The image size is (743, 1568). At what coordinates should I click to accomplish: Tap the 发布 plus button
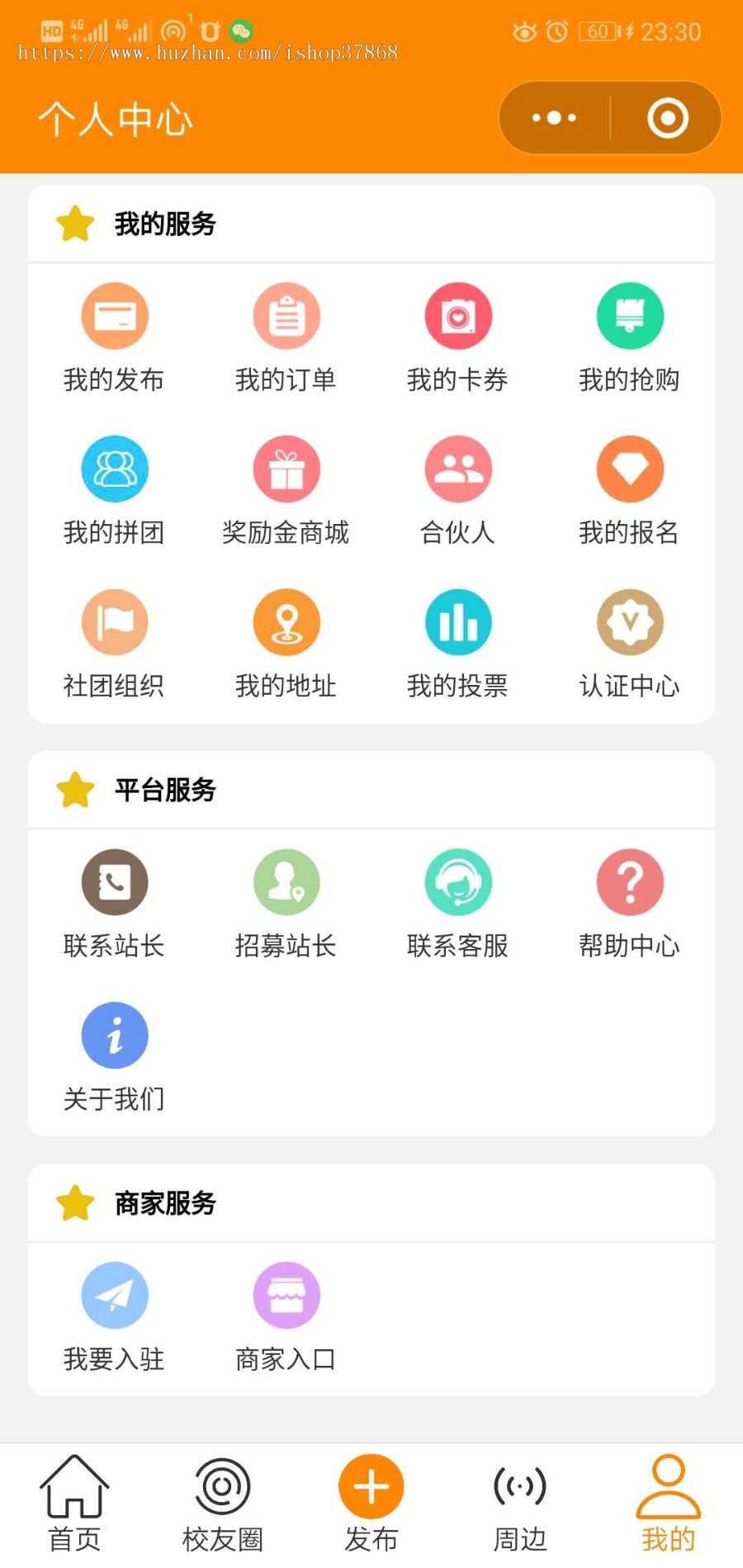(x=371, y=1487)
